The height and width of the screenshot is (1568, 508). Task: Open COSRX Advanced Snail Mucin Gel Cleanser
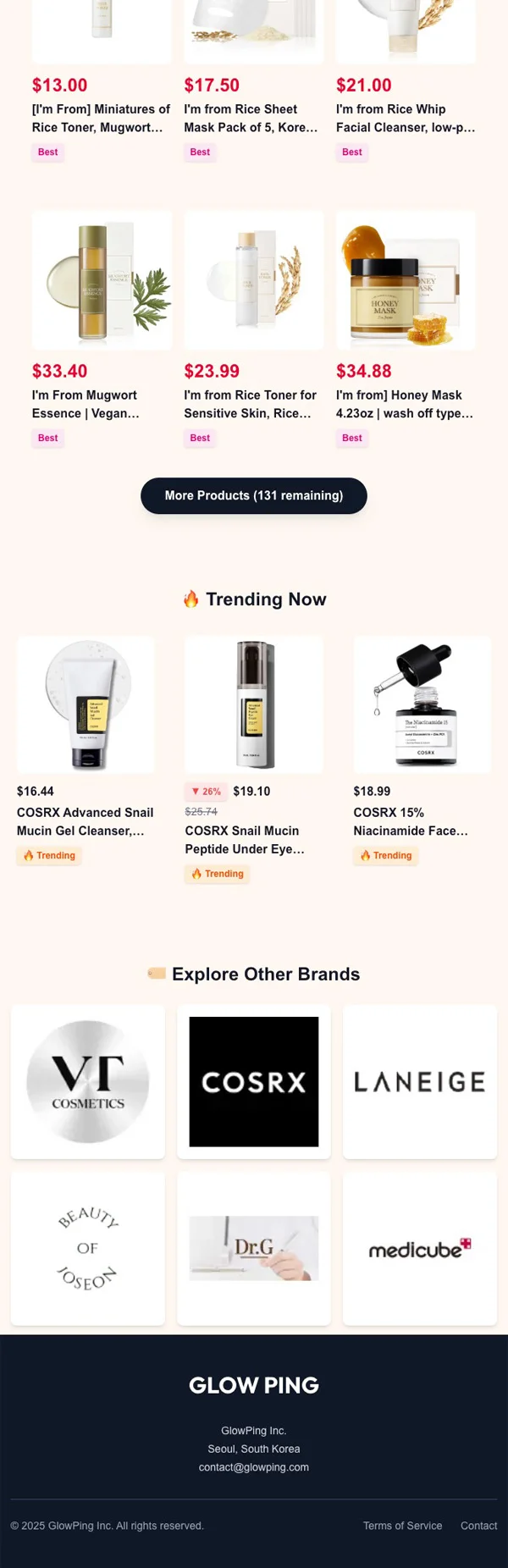click(86, 704)
